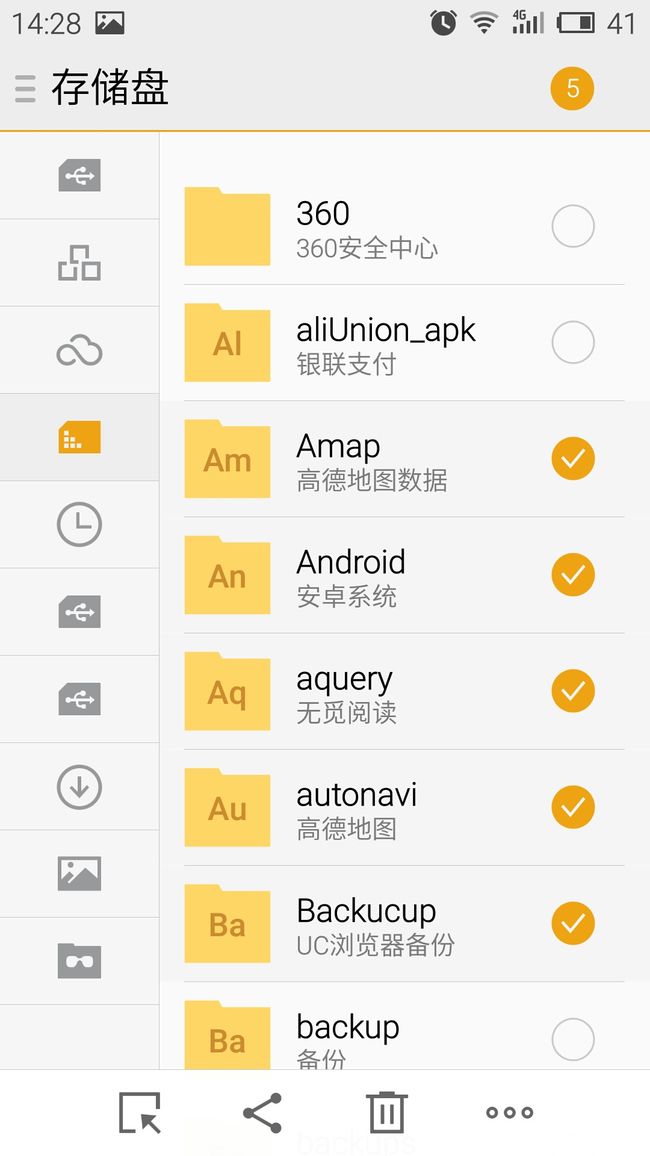Tap the move-to icon in the bottom toolbar
Viewport: 650px width, 1156px height.
pyautogui.click(x=140, y=1113)
